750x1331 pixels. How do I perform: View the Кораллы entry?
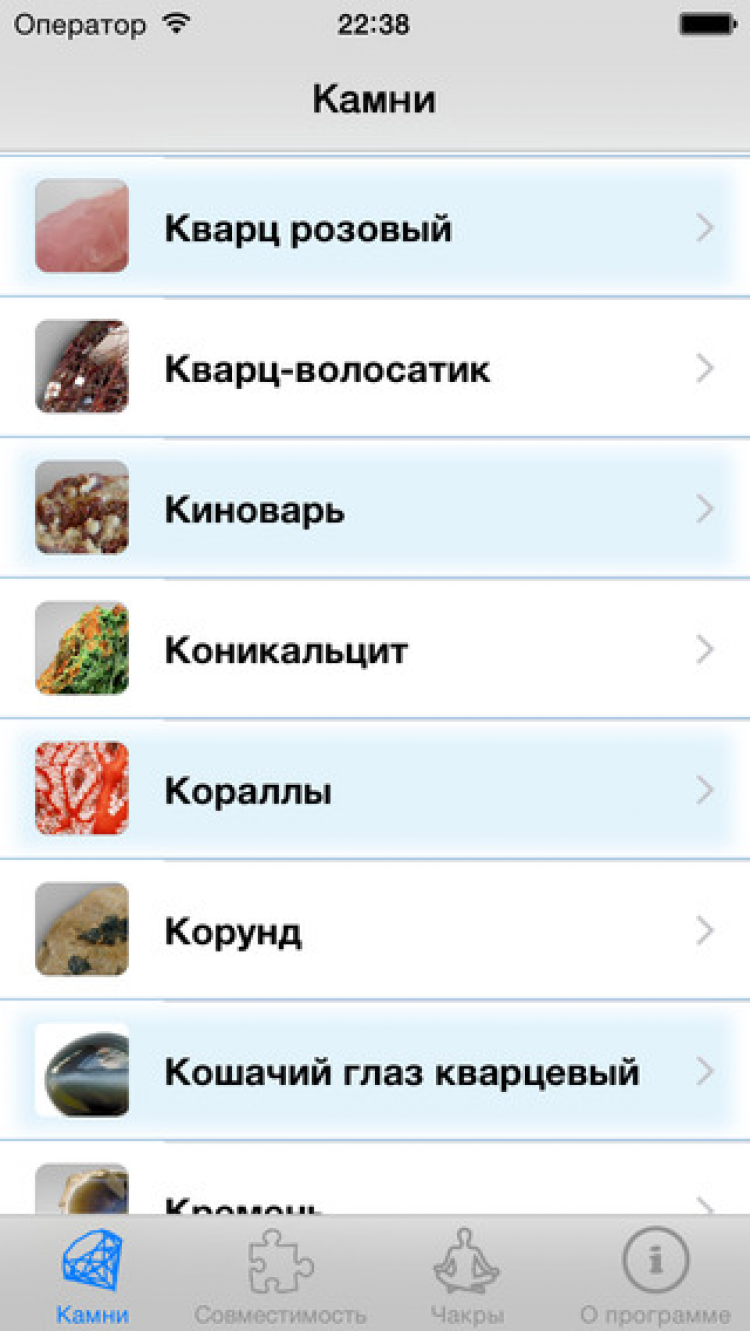(x=375, y=791)
